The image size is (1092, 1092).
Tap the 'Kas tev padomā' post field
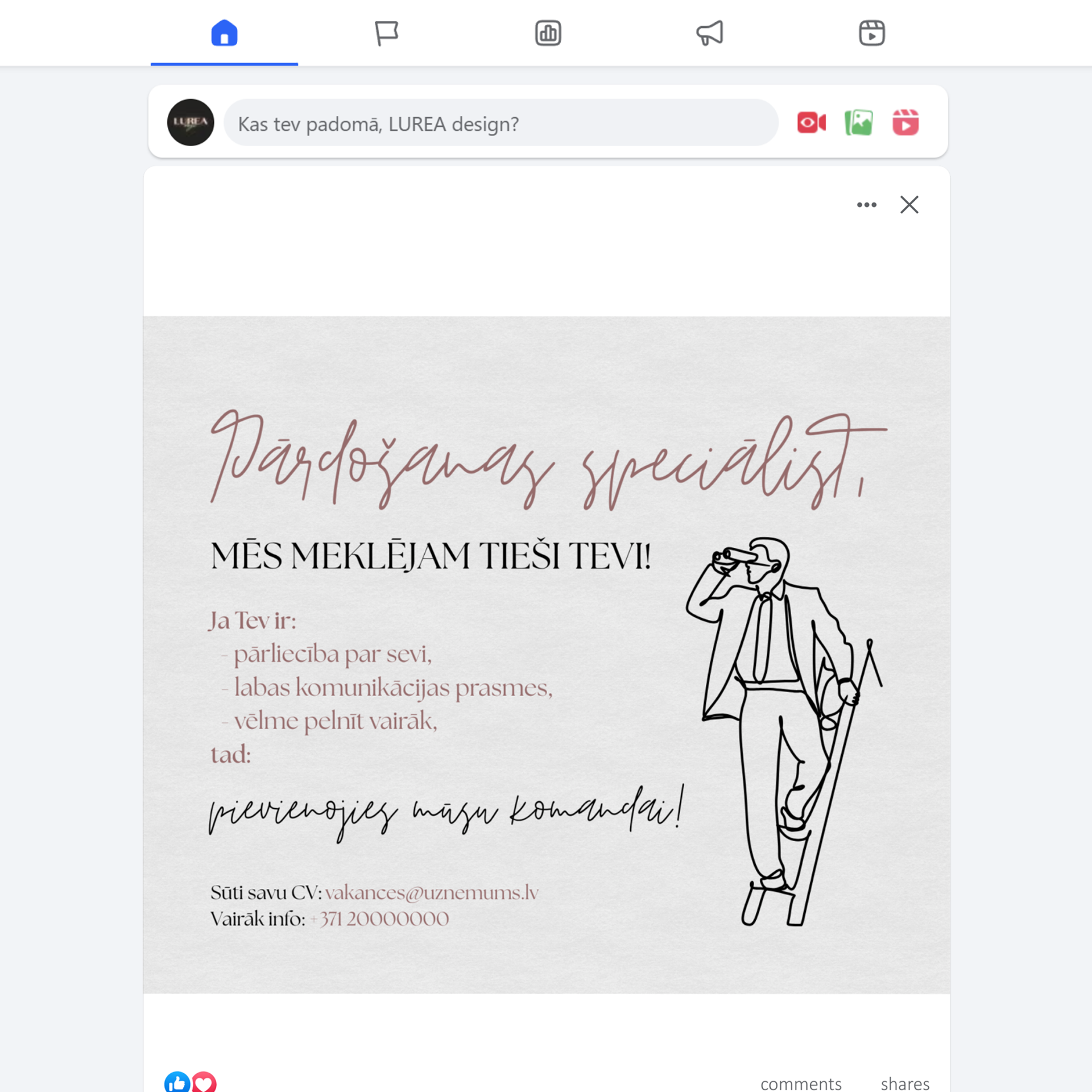coord(500,123)
